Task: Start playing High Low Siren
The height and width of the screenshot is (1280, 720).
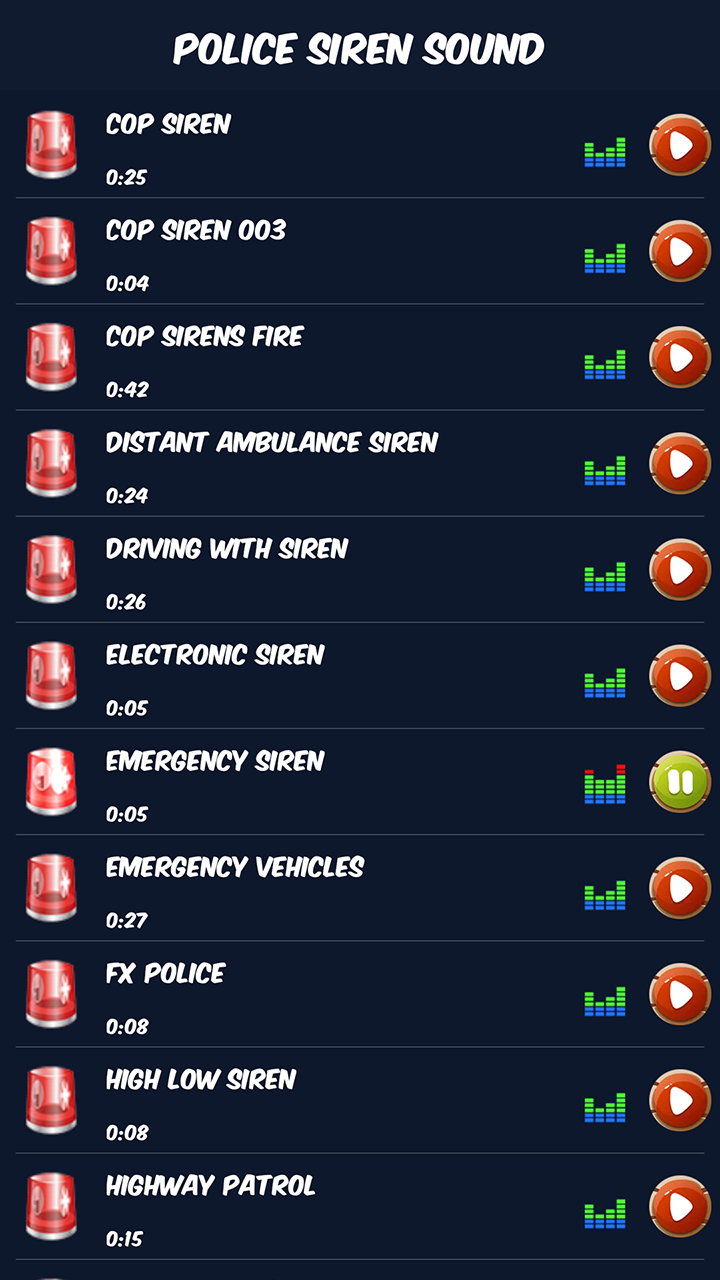Action: (680, 1100)
